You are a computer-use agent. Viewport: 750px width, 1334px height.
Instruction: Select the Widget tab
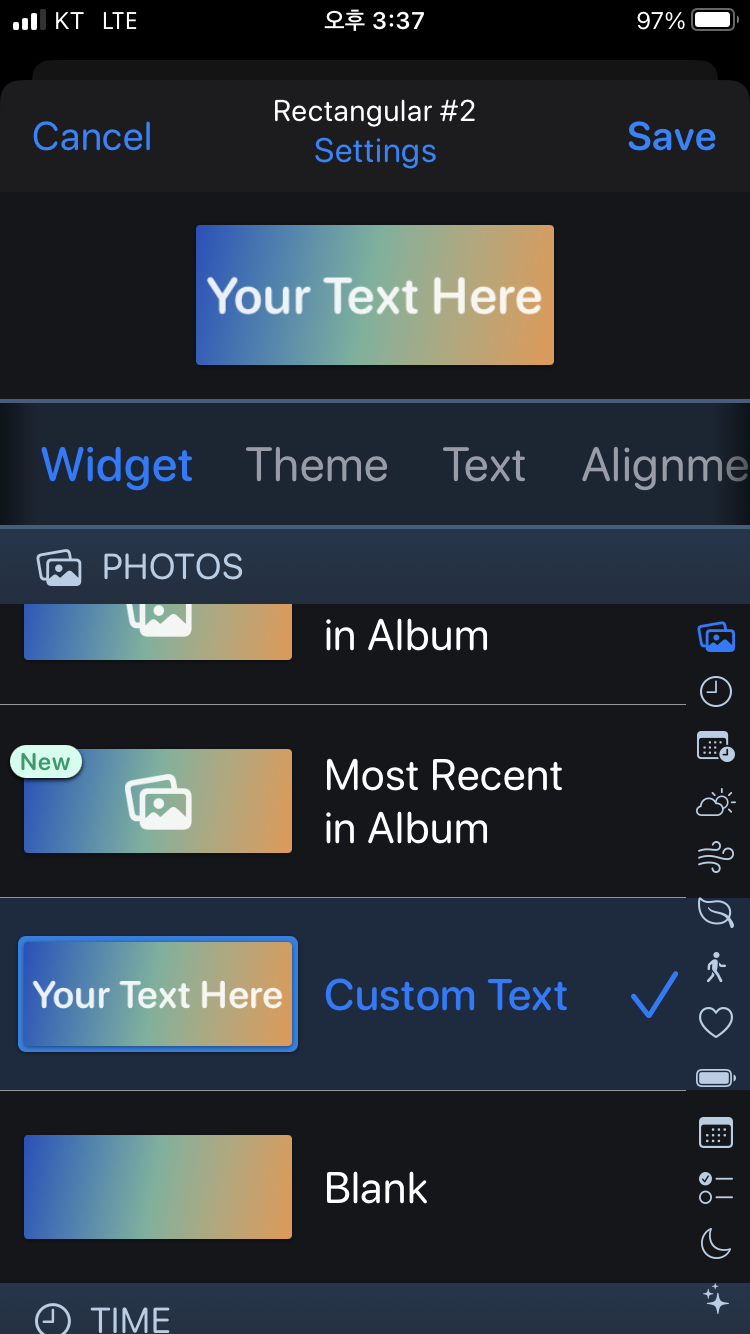click(117, 465)
